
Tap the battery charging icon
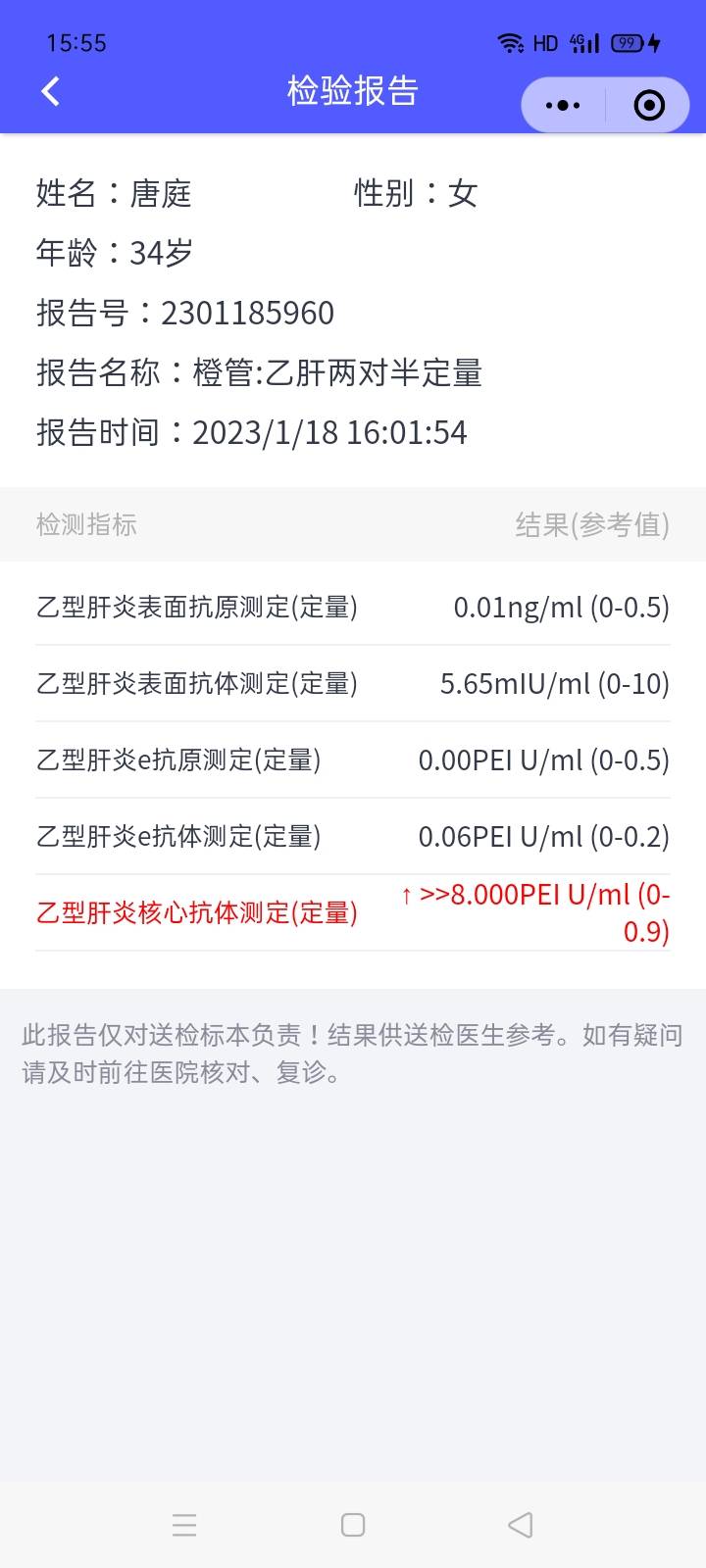pyautogui.click(x=629, y=42)
